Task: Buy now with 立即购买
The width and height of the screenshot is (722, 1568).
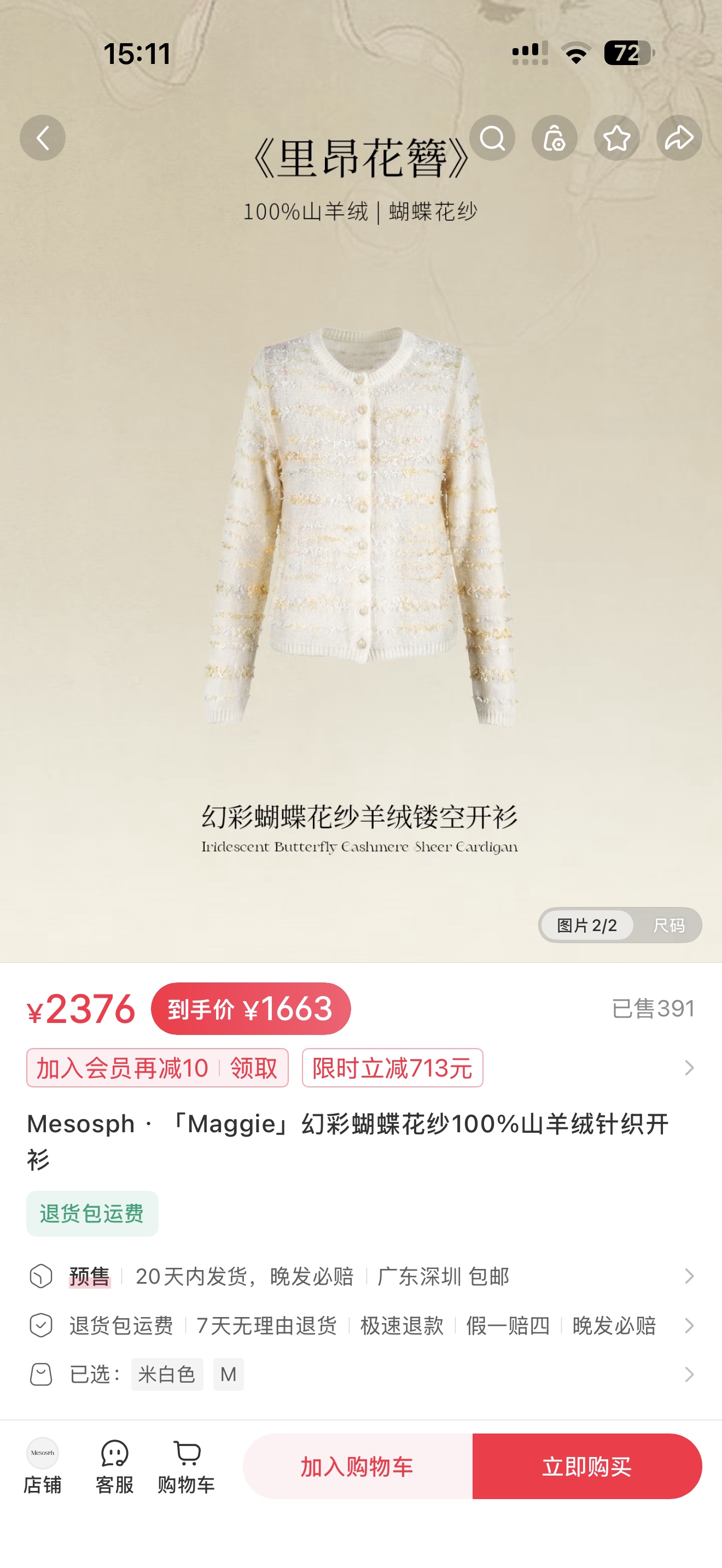Action: pos(587,1466)
